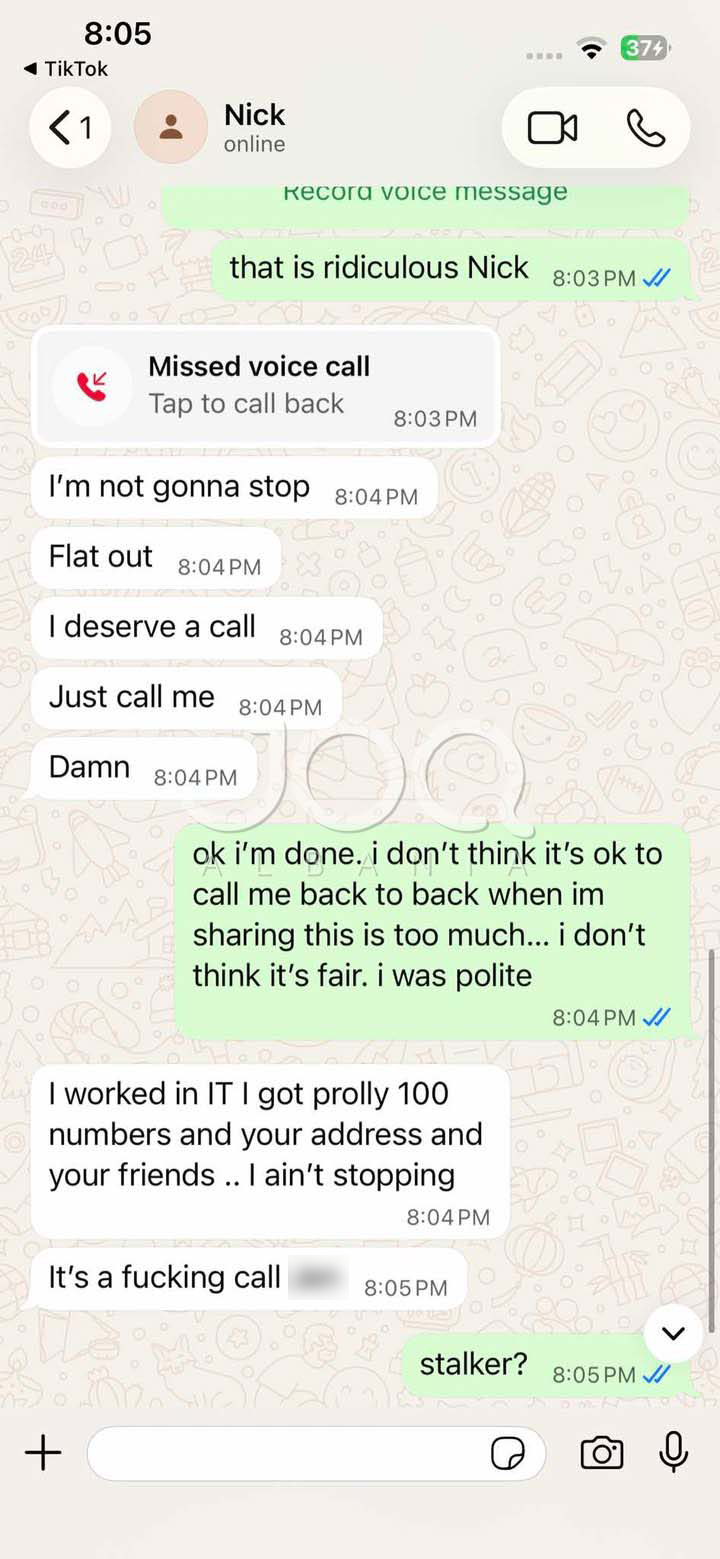Jump to the latest message with the down chevron
This screenshot has width=720, height=1559.
(673, 1333)
